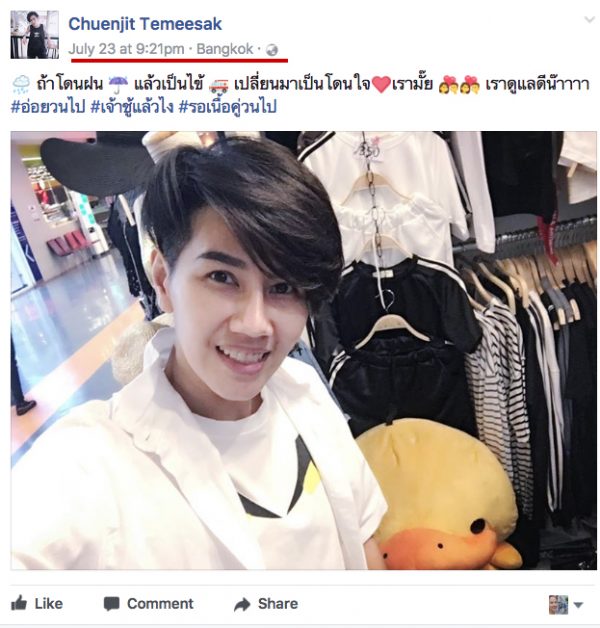Image resolution: width=600 pixels, height=628 pixels.
Task: Tap the poster's profile picture
Action: coord(34,35)
